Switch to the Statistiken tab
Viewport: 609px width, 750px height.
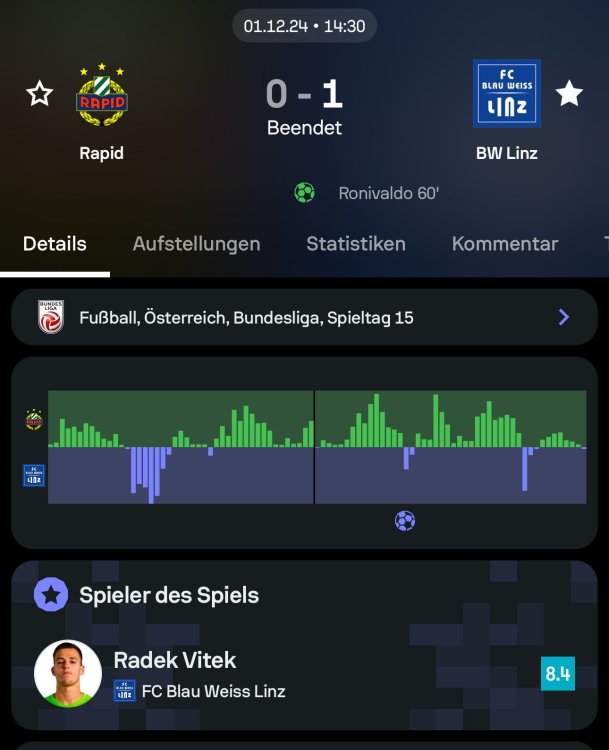[356, 244]
